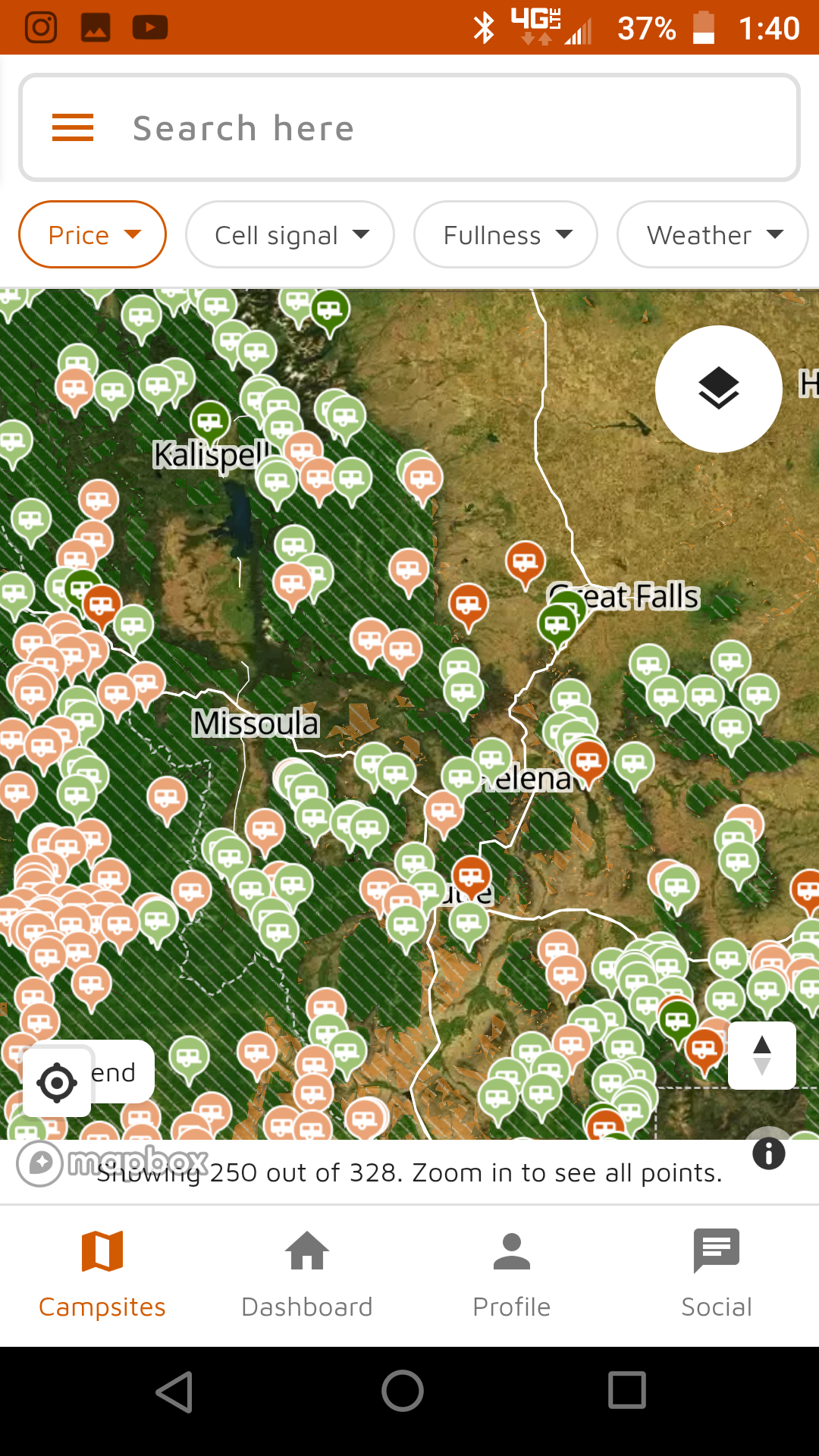
Task: Open the Cell signal filter dropdown
Action: tap(290, 235)
